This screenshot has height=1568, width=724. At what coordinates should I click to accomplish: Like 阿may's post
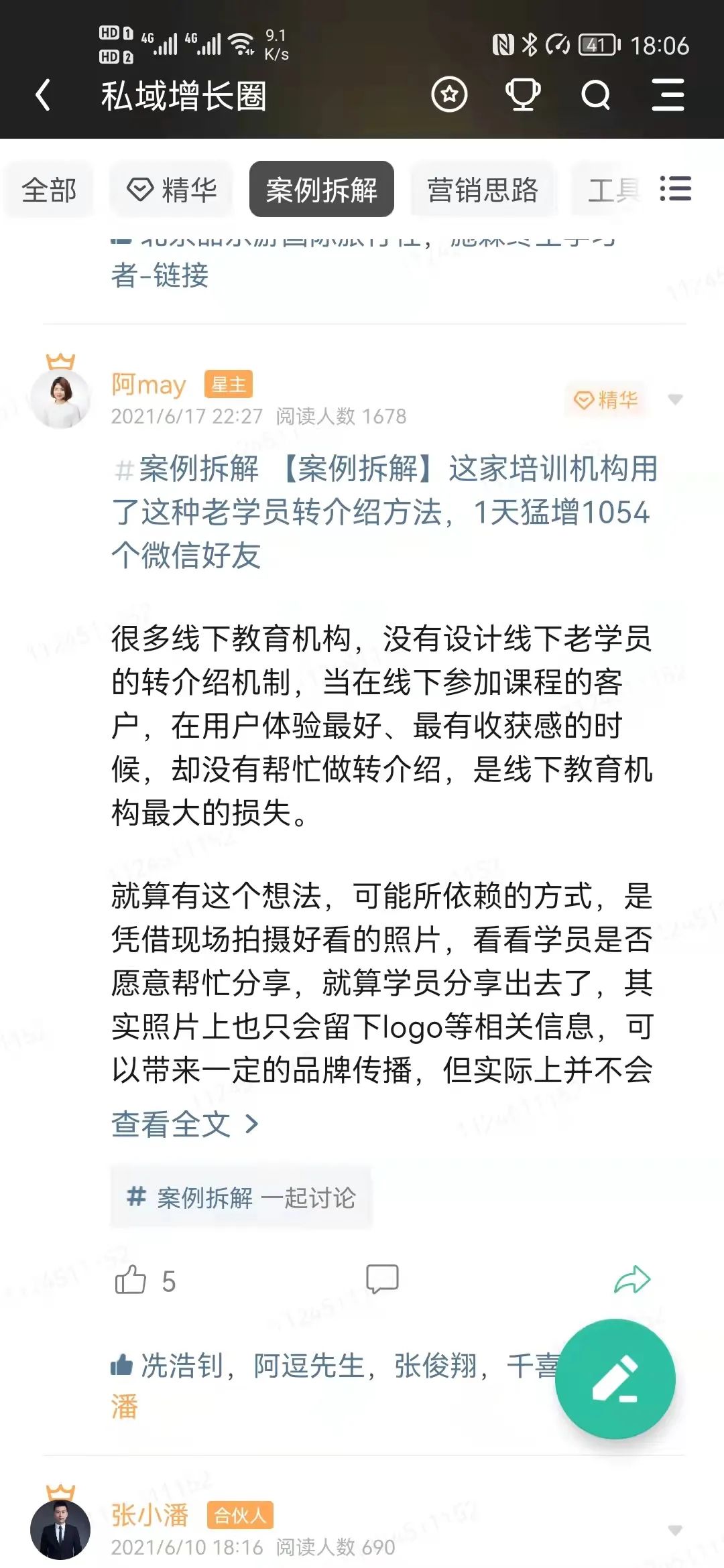click(131, 1280)
